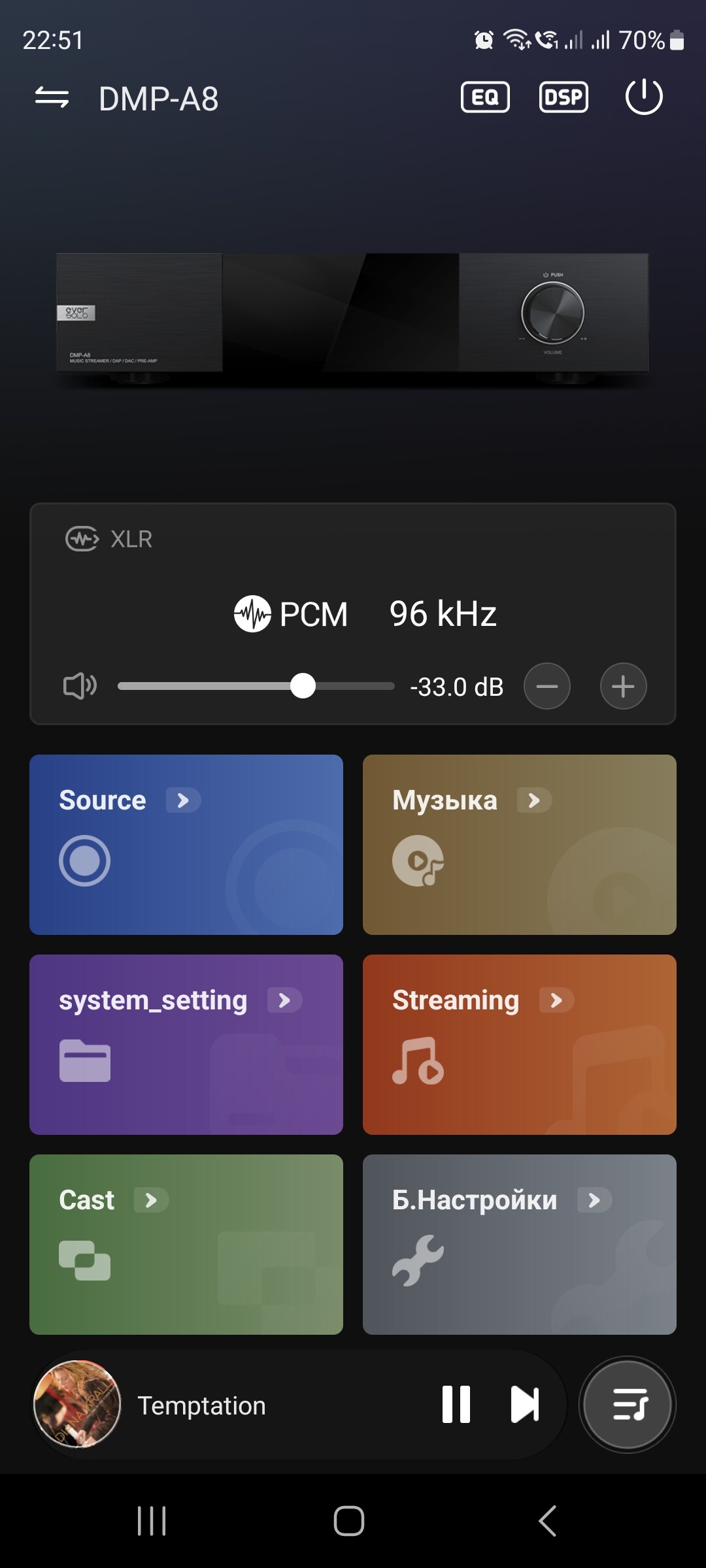Screen dimensions: 706x1568
Task: Decrease volume with the minus button
Action: (547, 686)
